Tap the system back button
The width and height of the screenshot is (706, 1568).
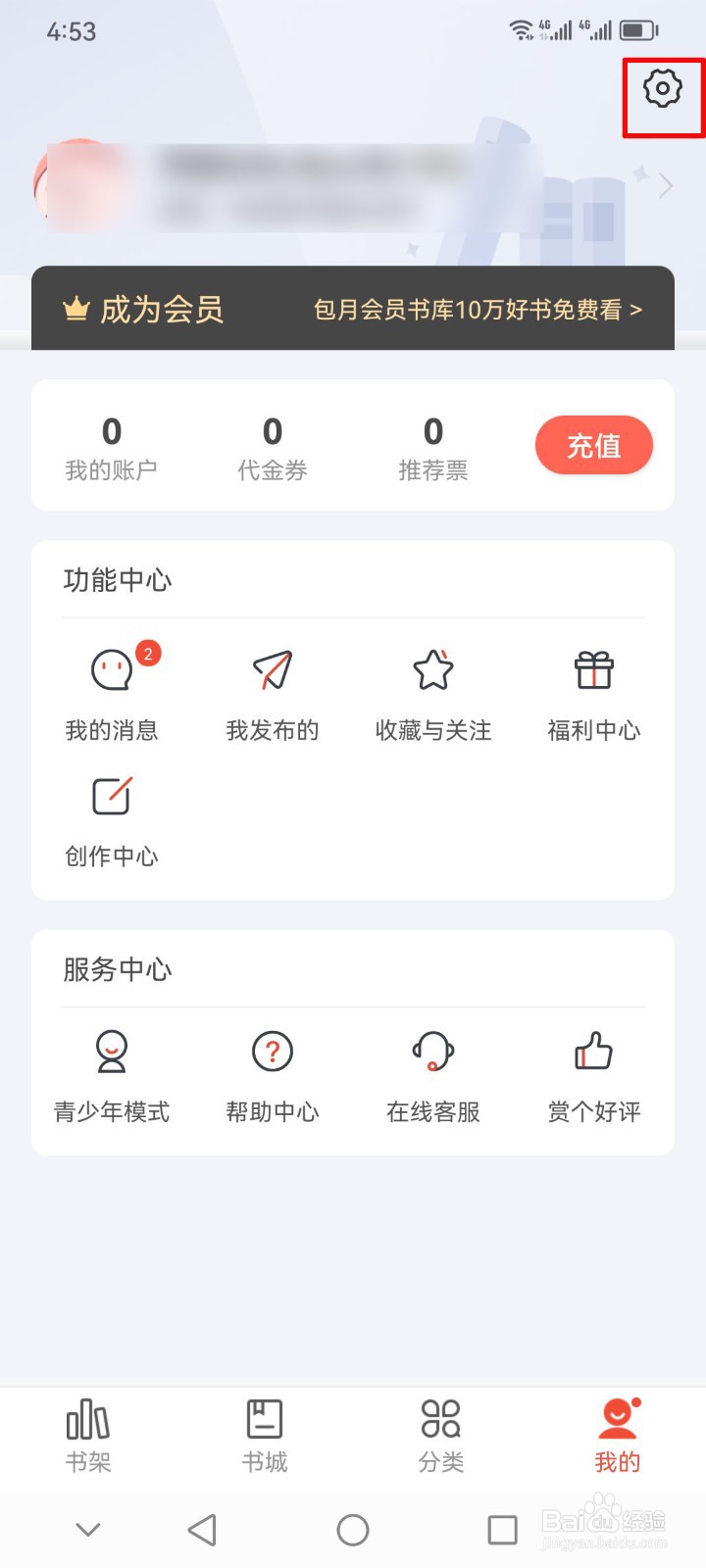tap(202, 1530)
